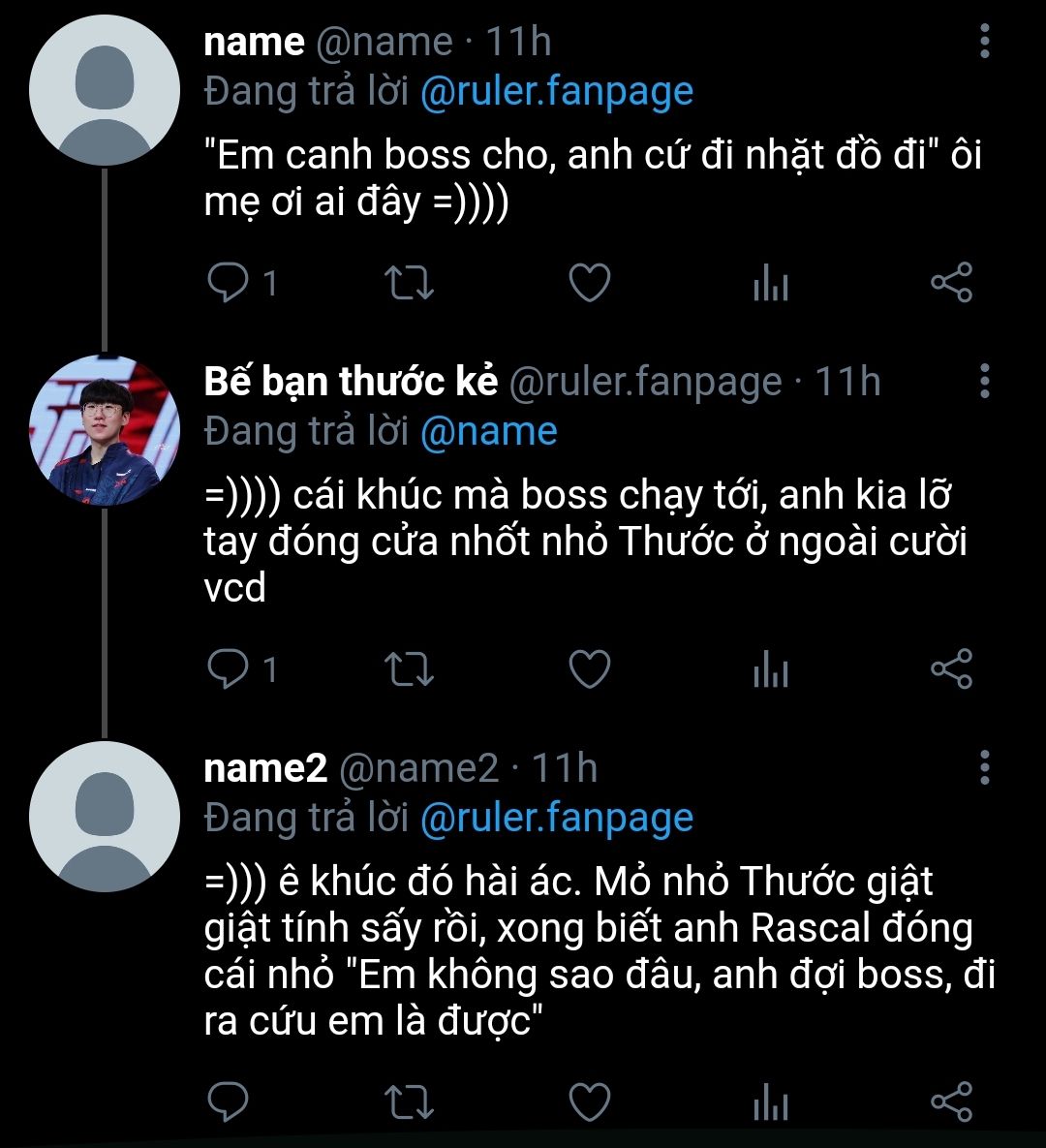Viewport: 1046px width, 1148px height.
Task: Open name2's profile avatar
Action: 105,817
